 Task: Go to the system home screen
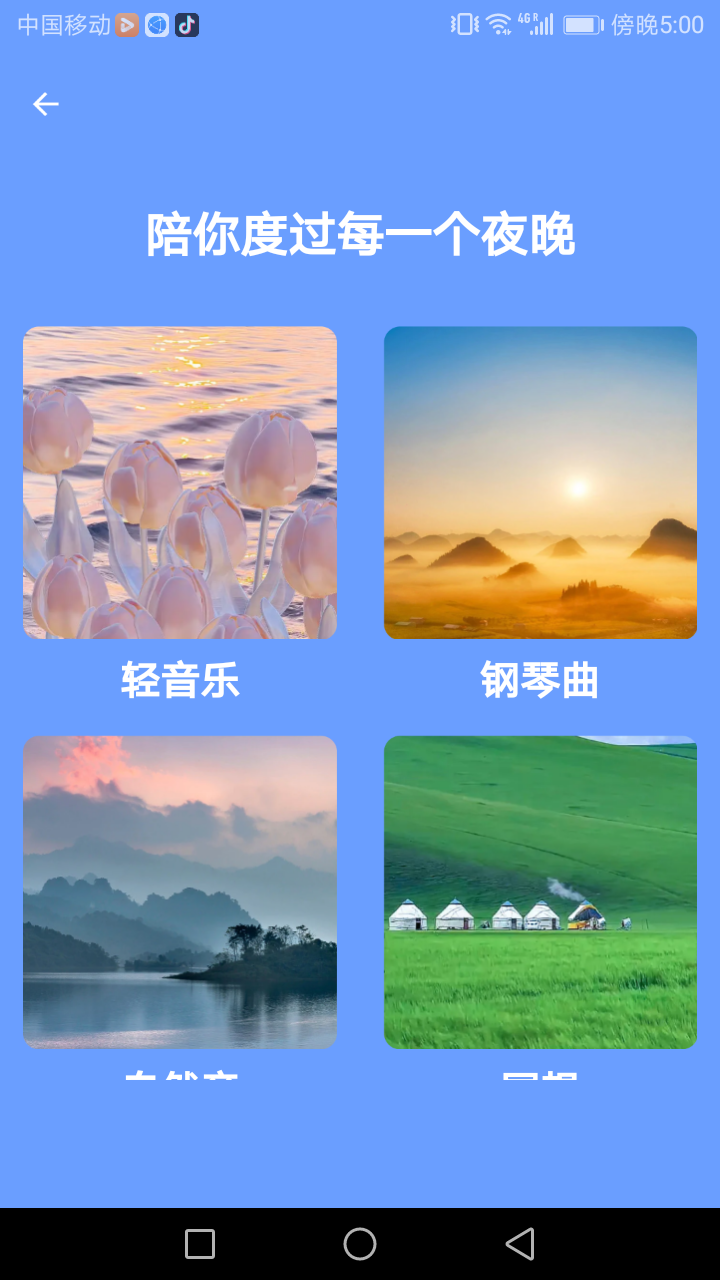click(360, 1244)
